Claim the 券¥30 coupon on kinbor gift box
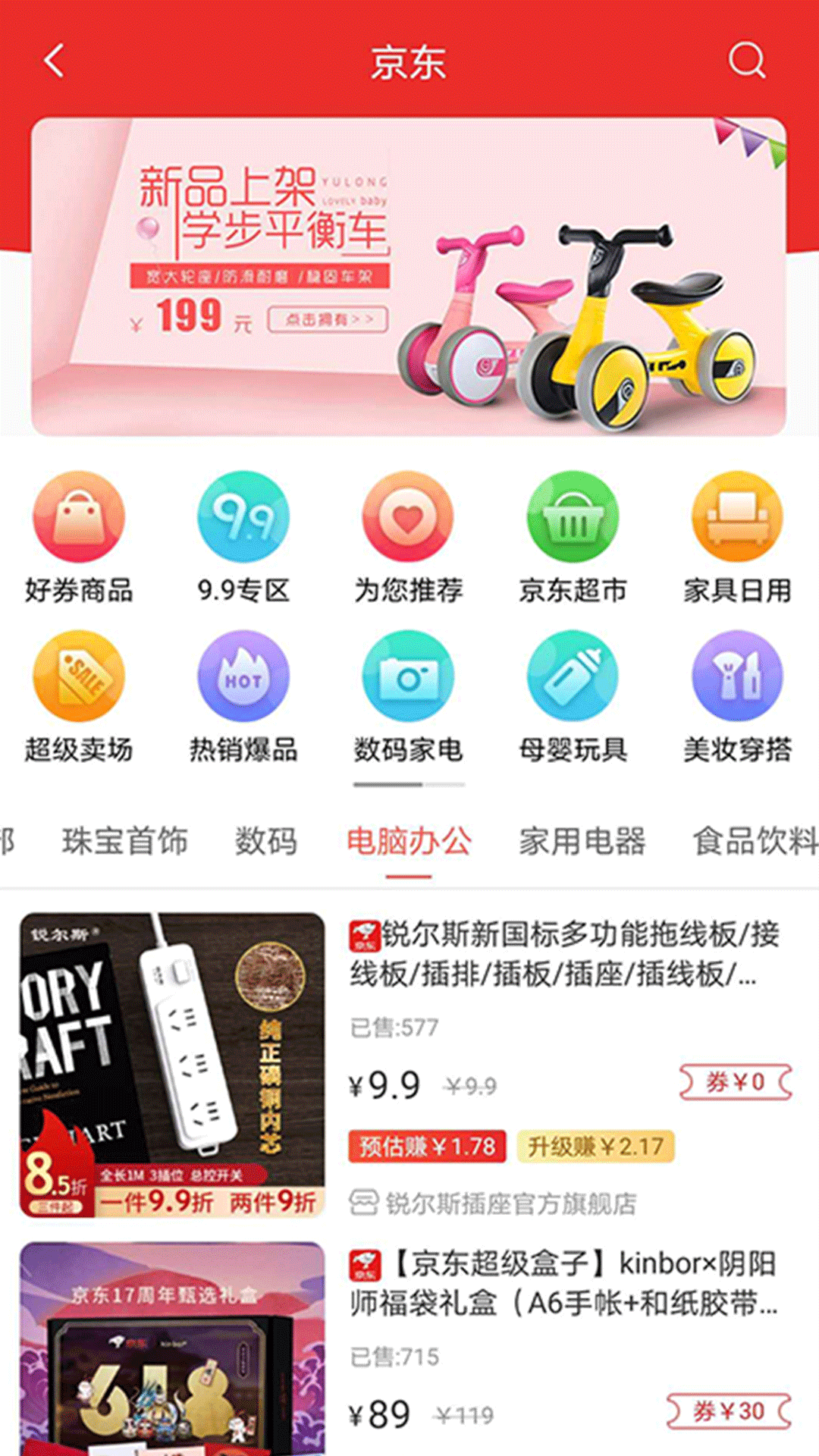This screenshot has width=819, height=1456. (x=729, y=1411)
